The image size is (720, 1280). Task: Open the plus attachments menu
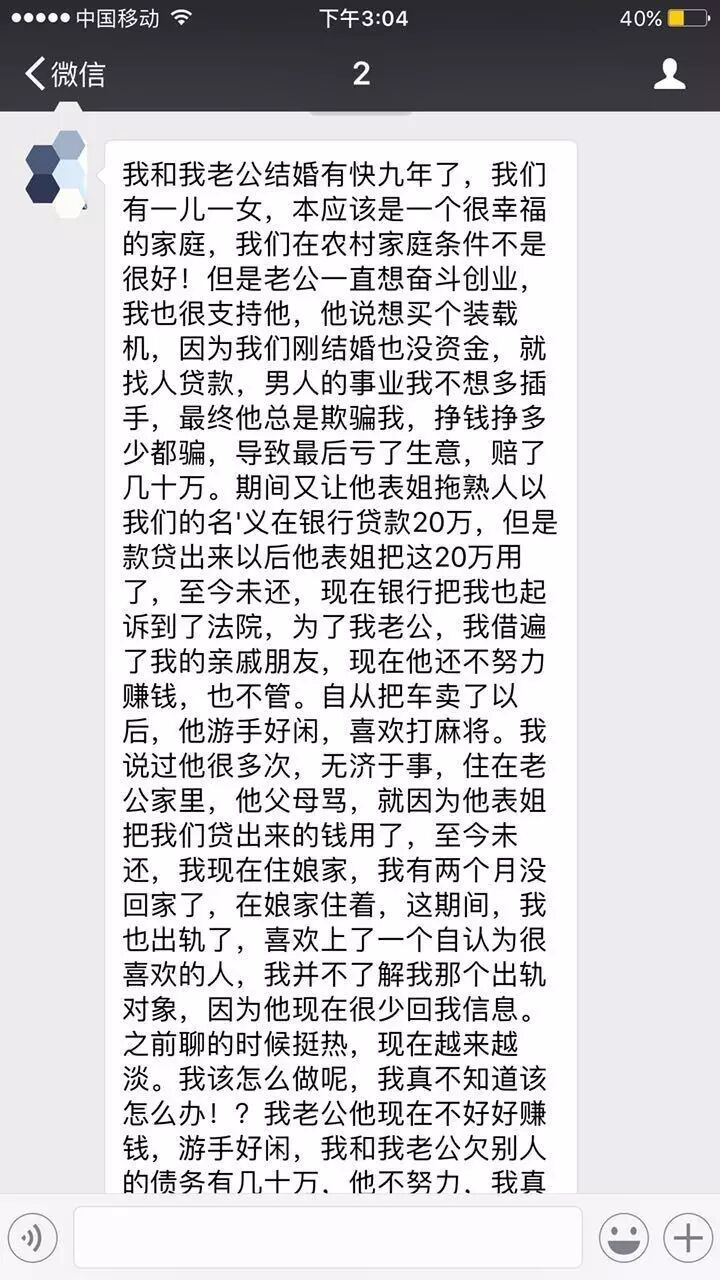click(x=687, y=1237)
